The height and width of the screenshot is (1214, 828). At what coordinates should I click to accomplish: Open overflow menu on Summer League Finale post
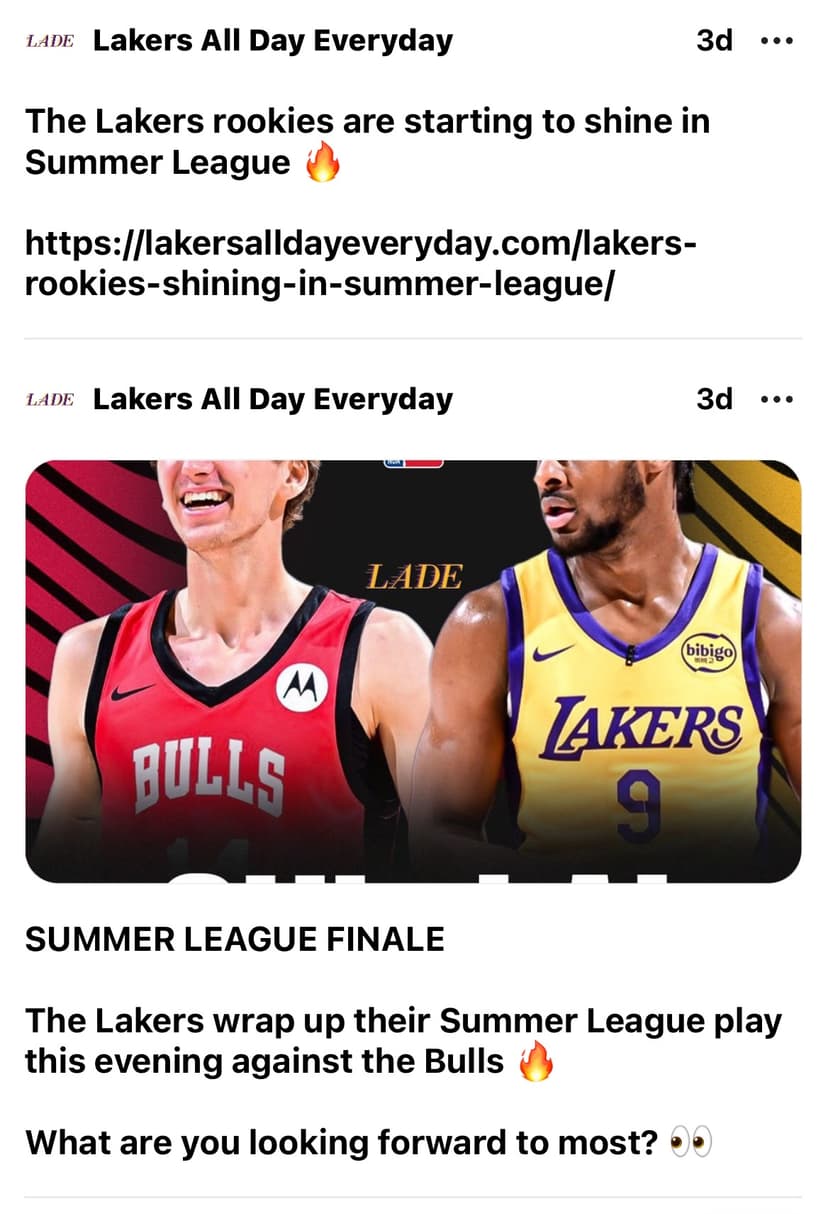(x=776, y=400)
